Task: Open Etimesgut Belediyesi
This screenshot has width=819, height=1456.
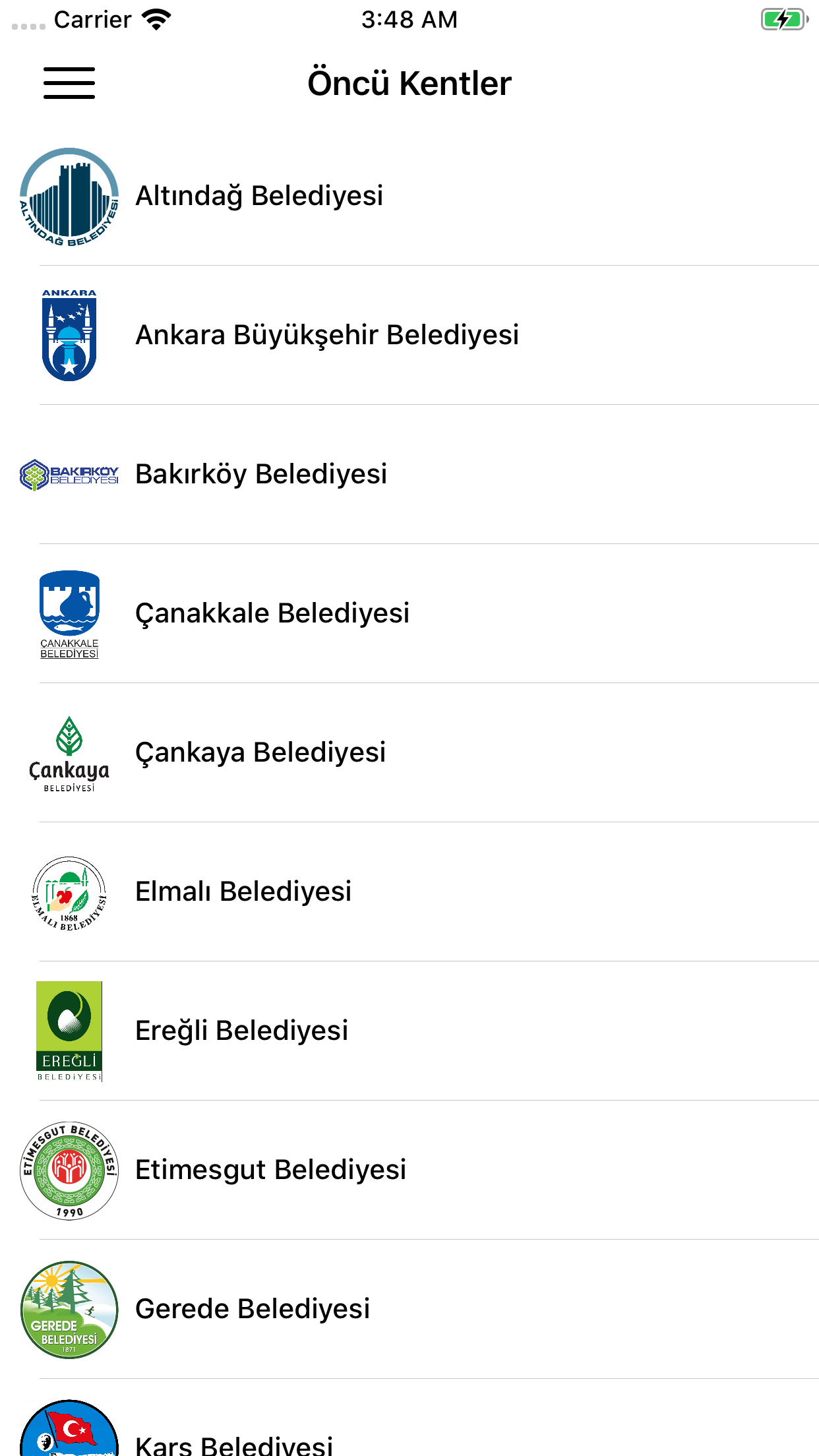Action: [x=409, y=1170]
